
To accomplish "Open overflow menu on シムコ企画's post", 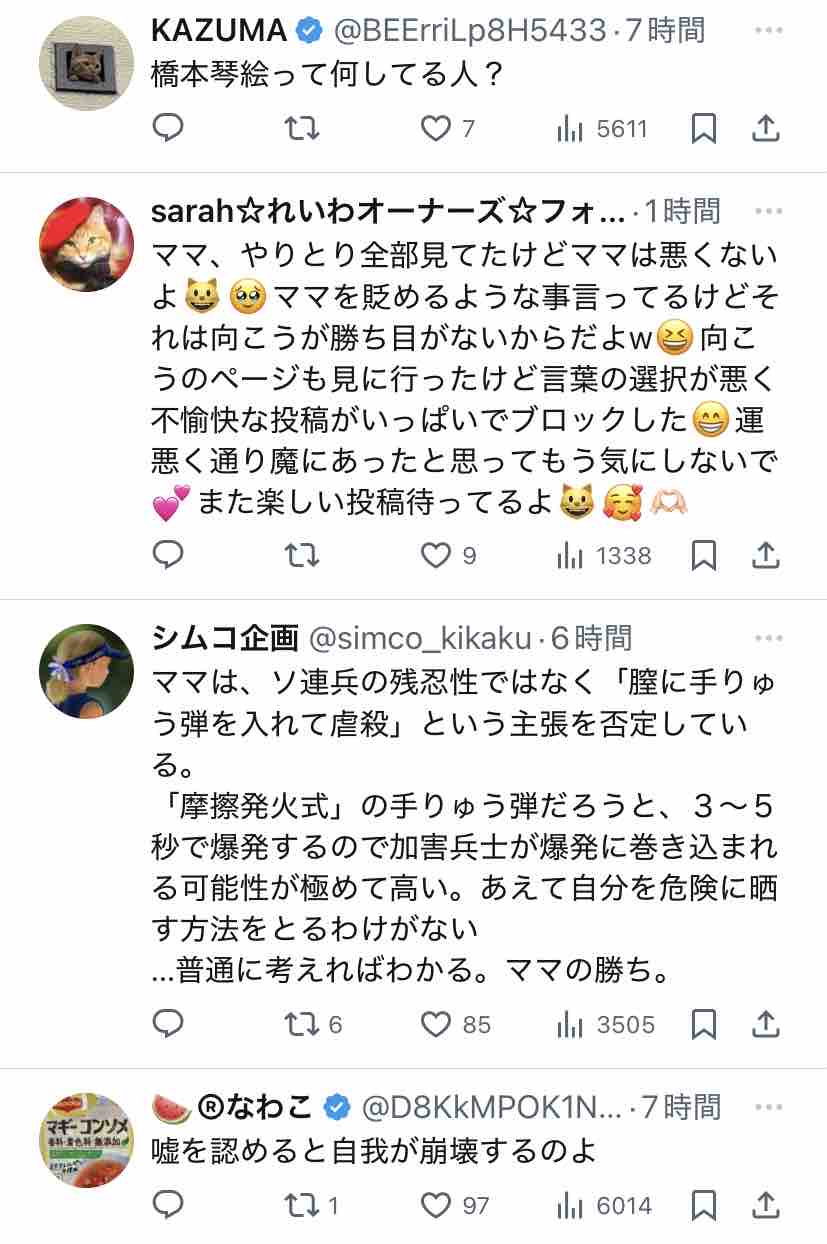I will (x=768, y=637).
